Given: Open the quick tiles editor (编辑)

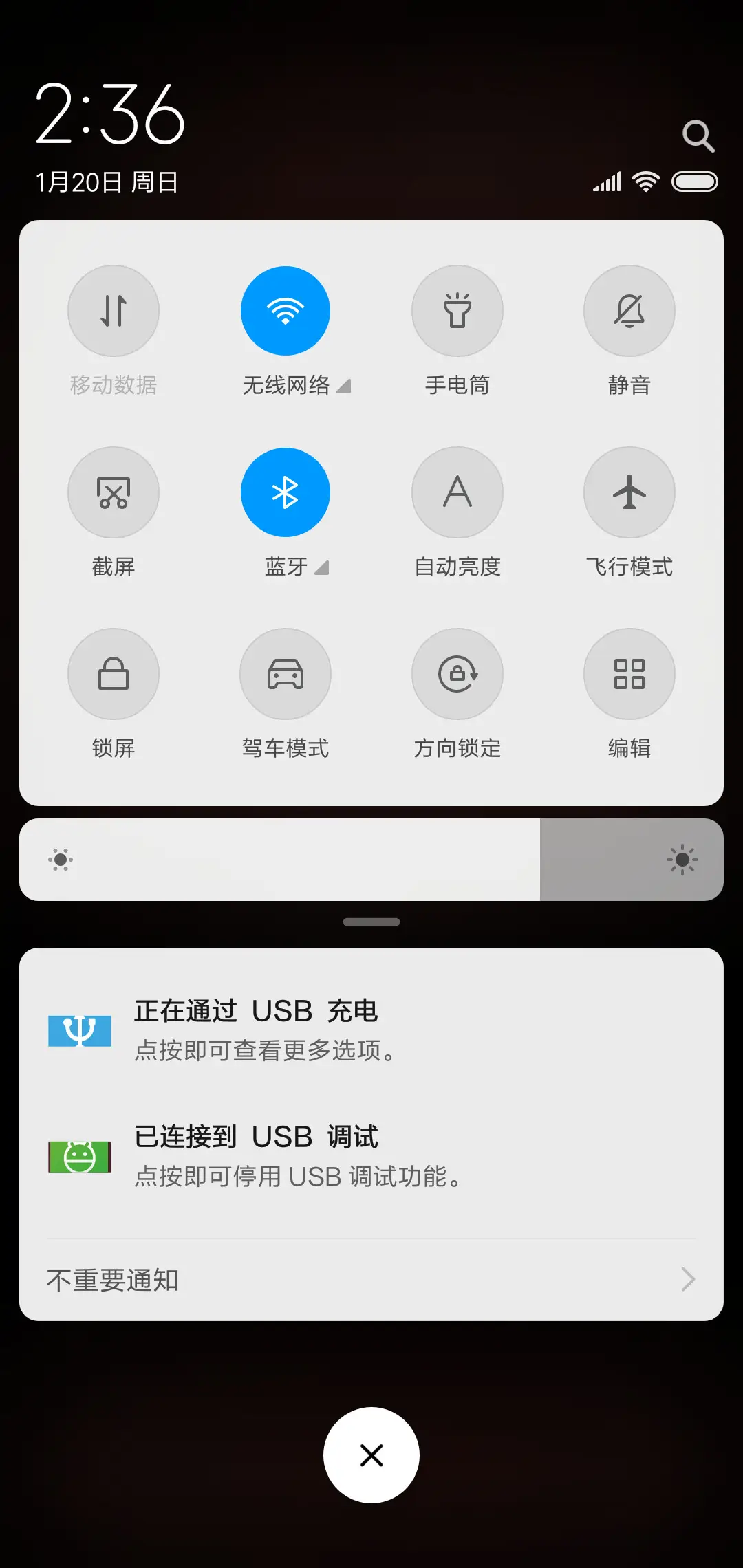Looking at the screenshot, I should (x=629, y=674).
